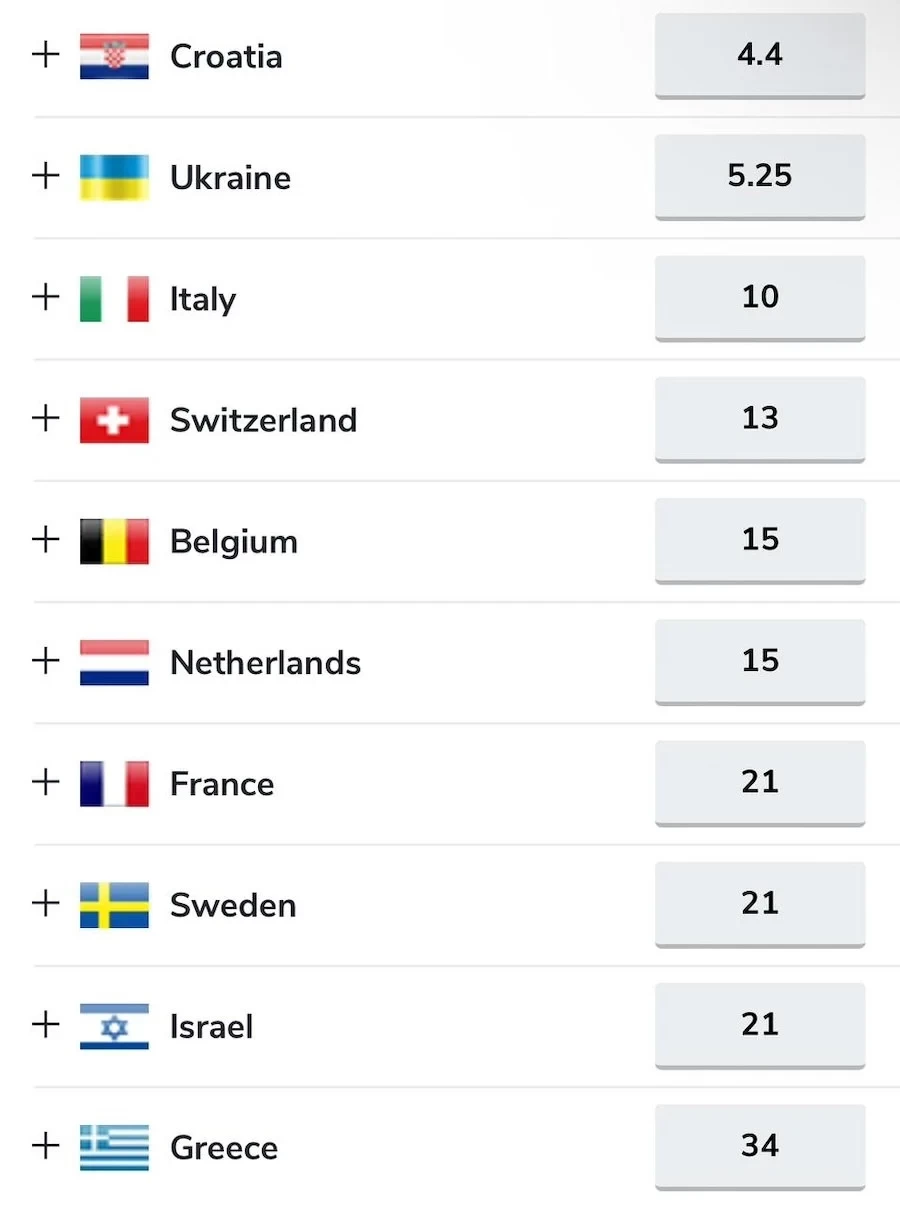
Task: Select the 34 odds for Greece
Action: 760,1147
